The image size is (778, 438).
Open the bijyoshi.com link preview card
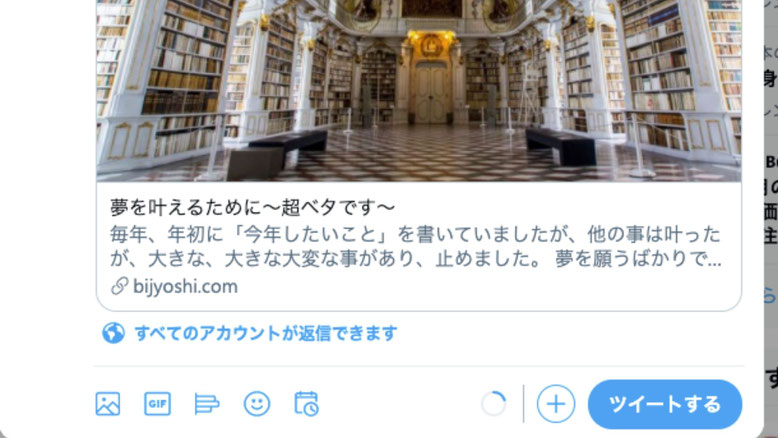coord(418,246)
